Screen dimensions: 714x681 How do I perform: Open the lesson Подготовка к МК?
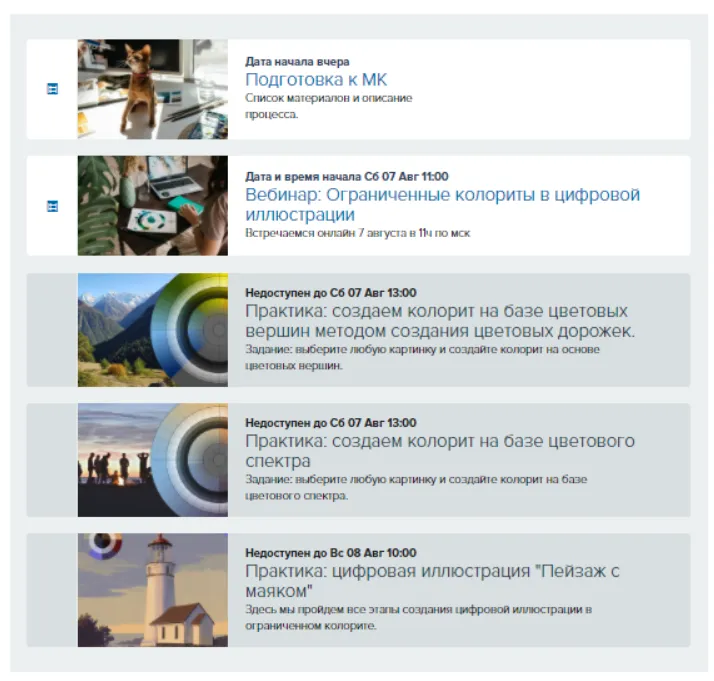(x=316, y=80)
